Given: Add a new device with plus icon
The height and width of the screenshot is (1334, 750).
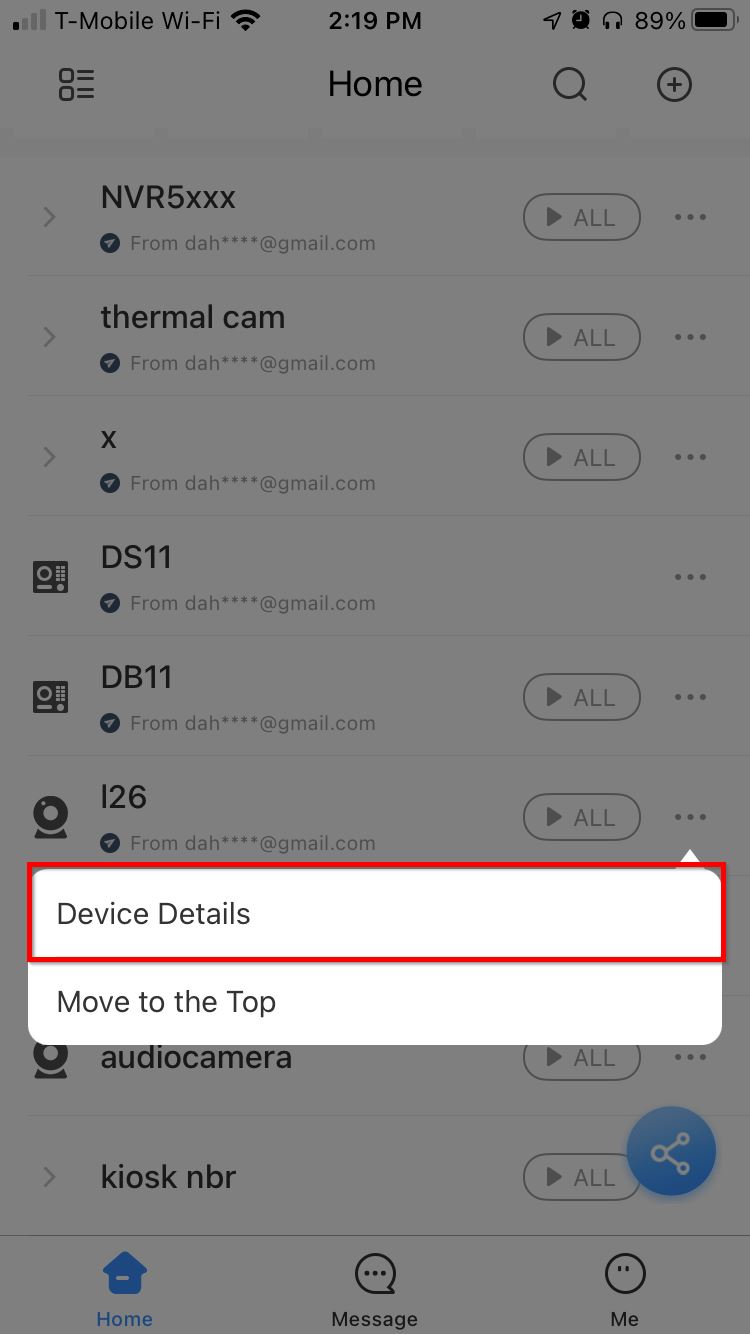Looking at the screenshot, I should 674,85.
